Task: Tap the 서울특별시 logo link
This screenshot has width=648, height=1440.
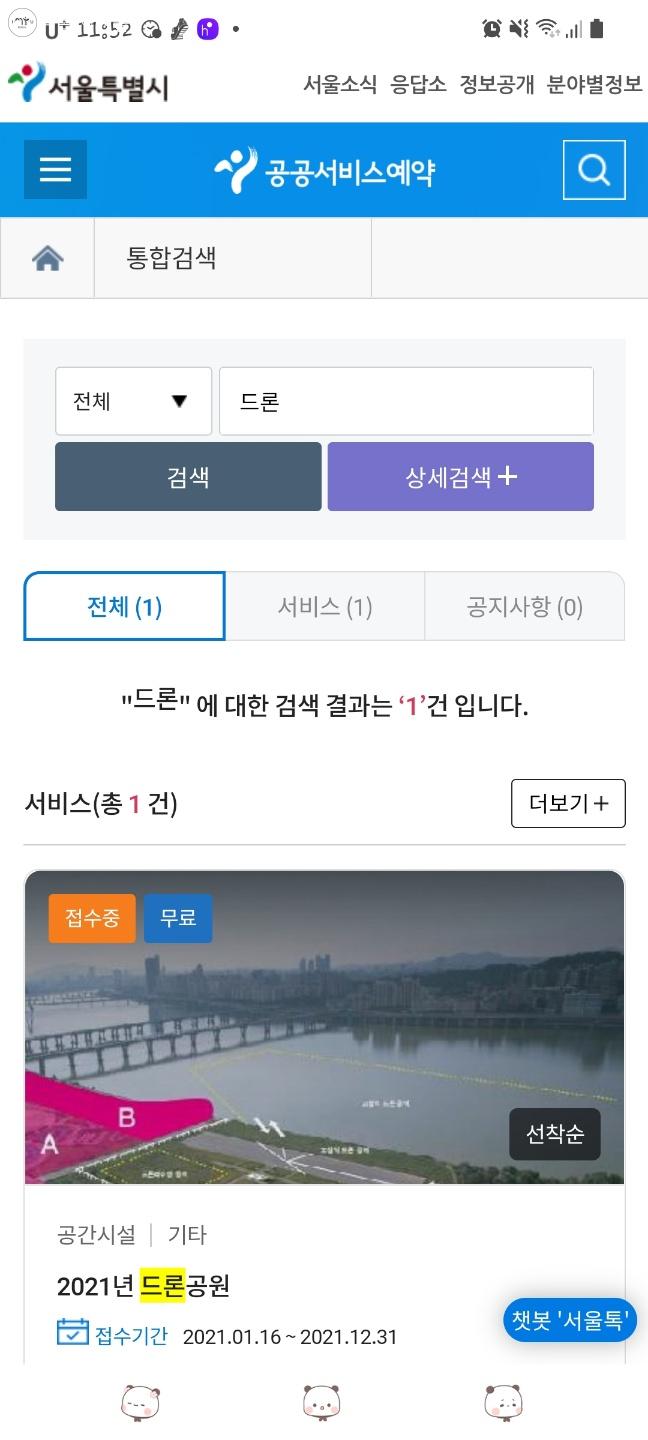Action: coord(88,84)
